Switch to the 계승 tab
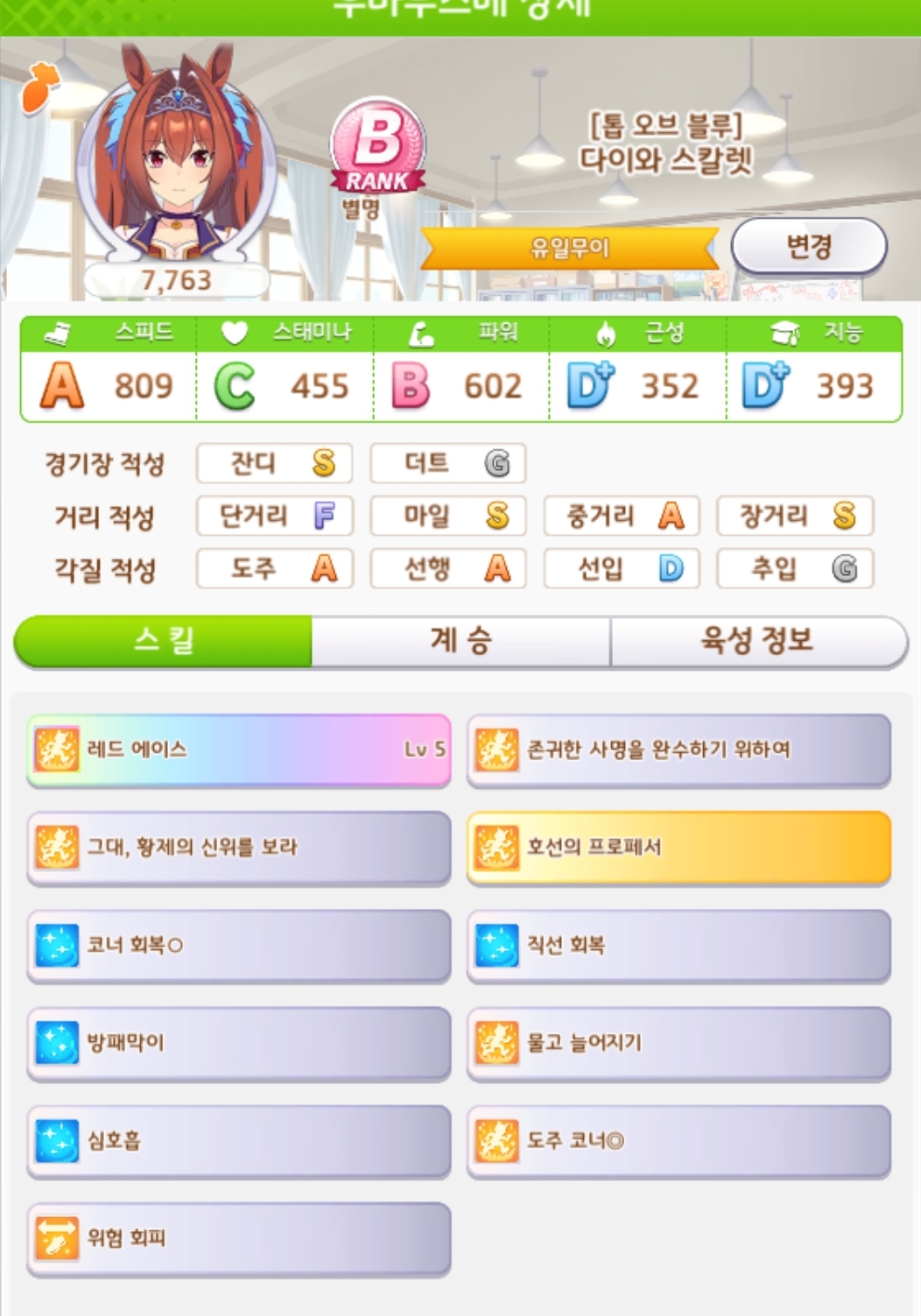Viewport: 921px width, 1316px height. pyautogui.click(x=460, y=641)
